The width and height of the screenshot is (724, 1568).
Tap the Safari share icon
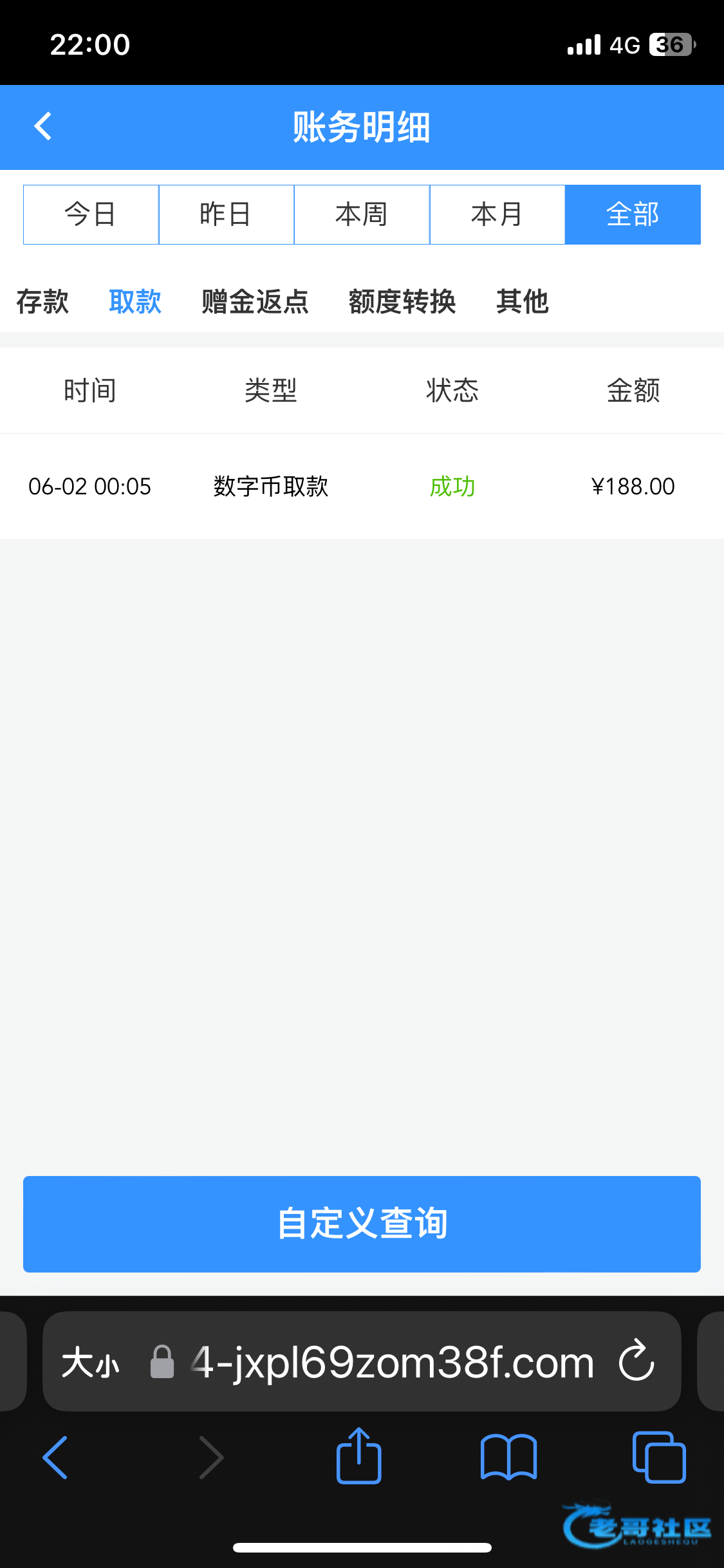point(359,1456)
